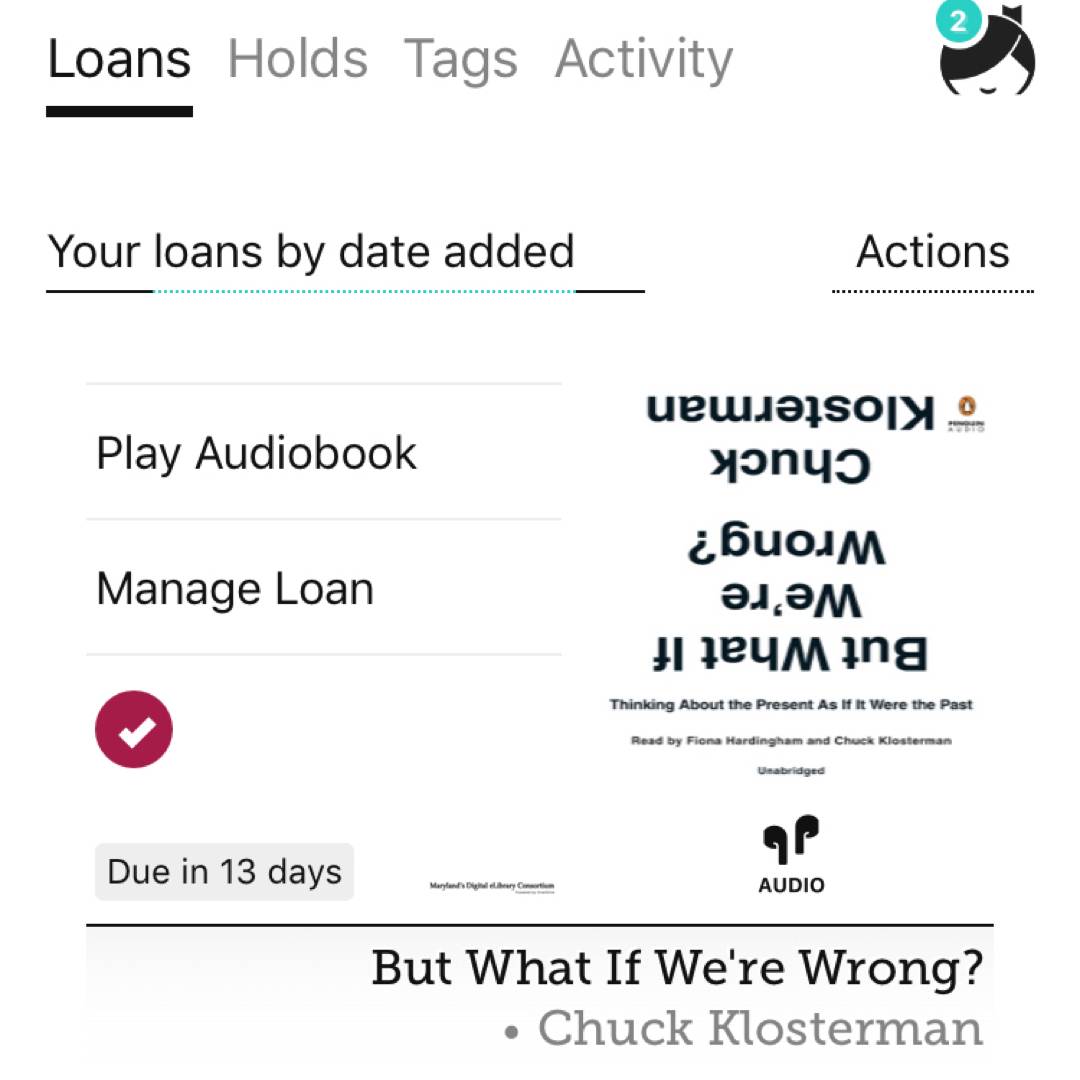View the Activity tab

coord(643,59)
